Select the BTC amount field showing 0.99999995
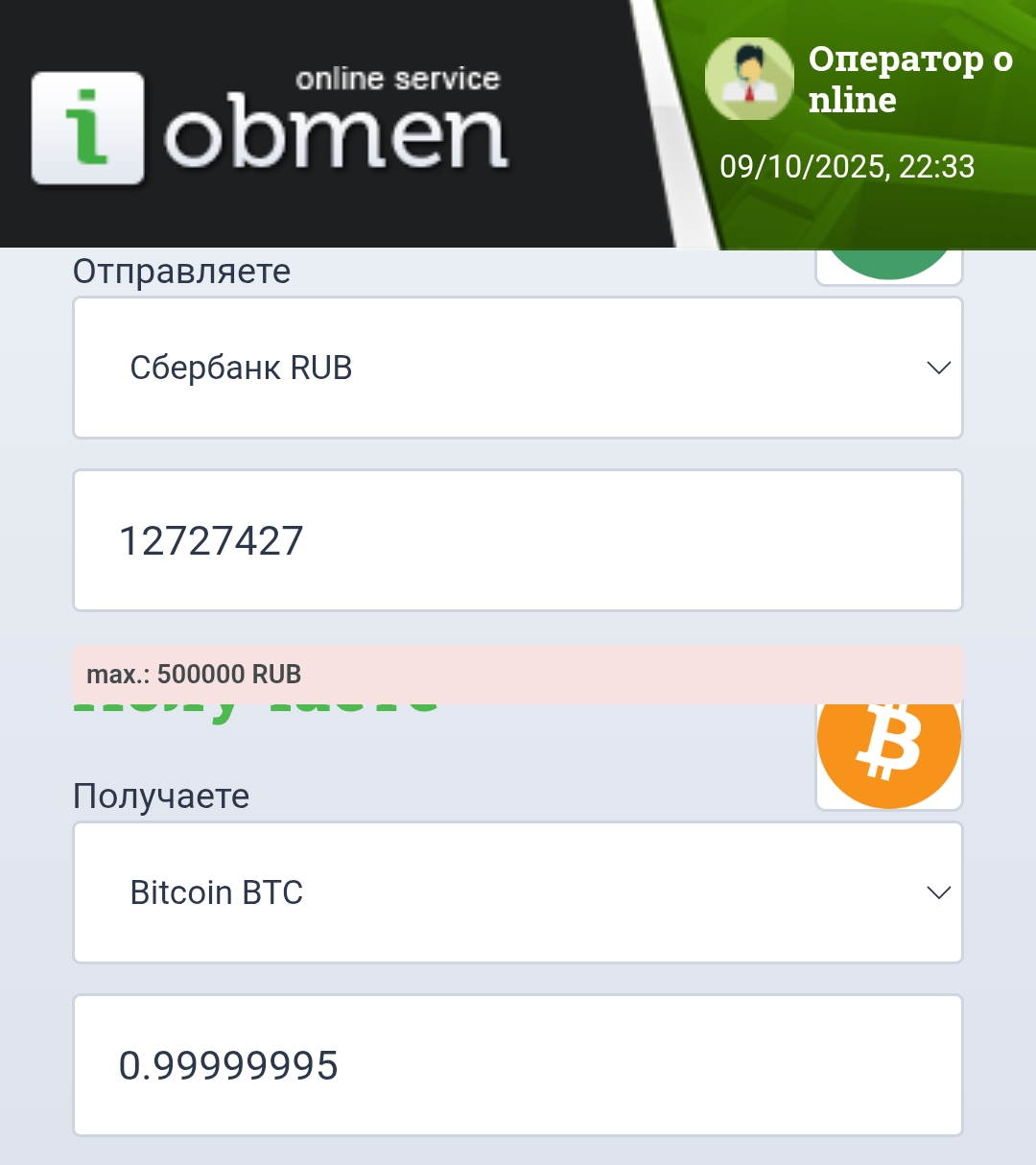Viewport: 1036px width, 1165px height. click(x=518, y=1064)
